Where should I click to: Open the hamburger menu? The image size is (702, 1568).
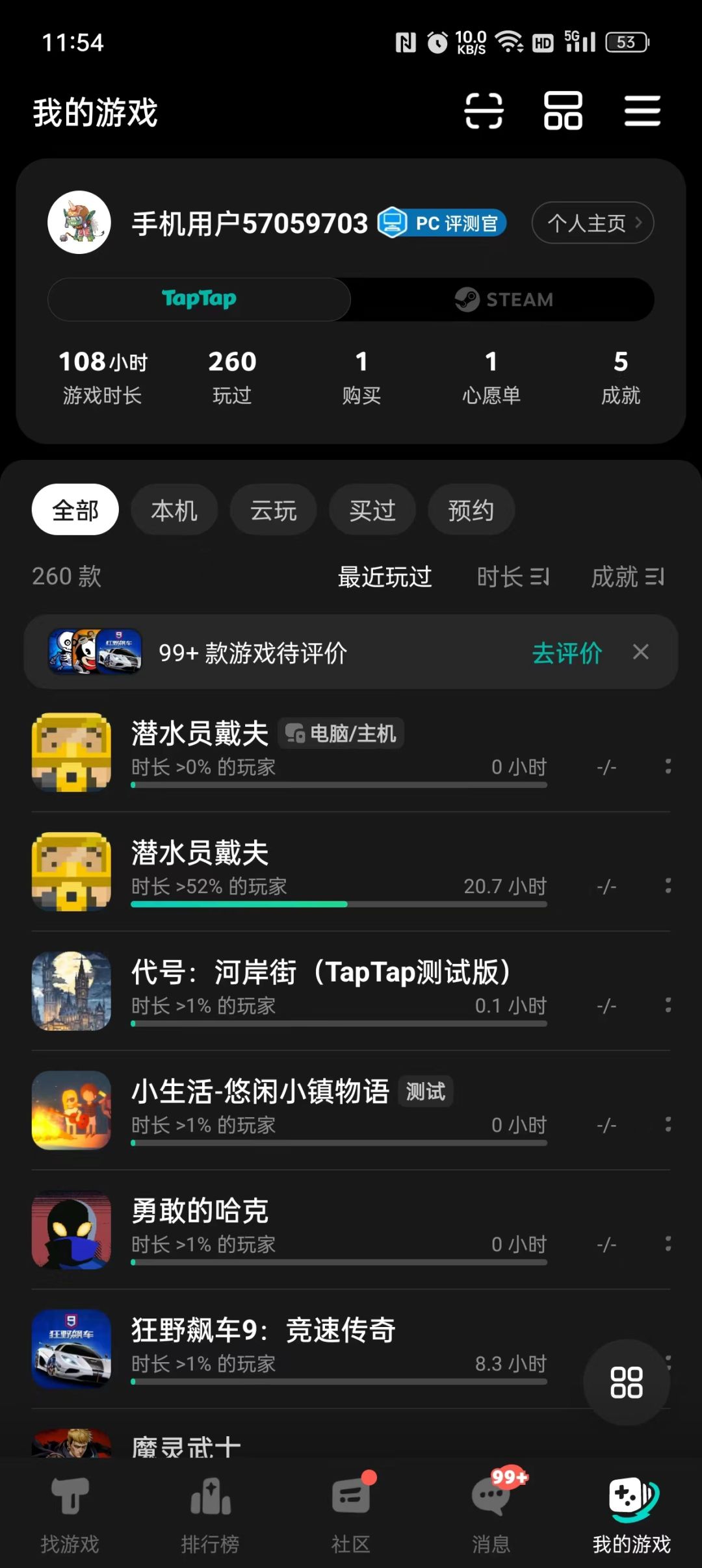coord(642,111)
